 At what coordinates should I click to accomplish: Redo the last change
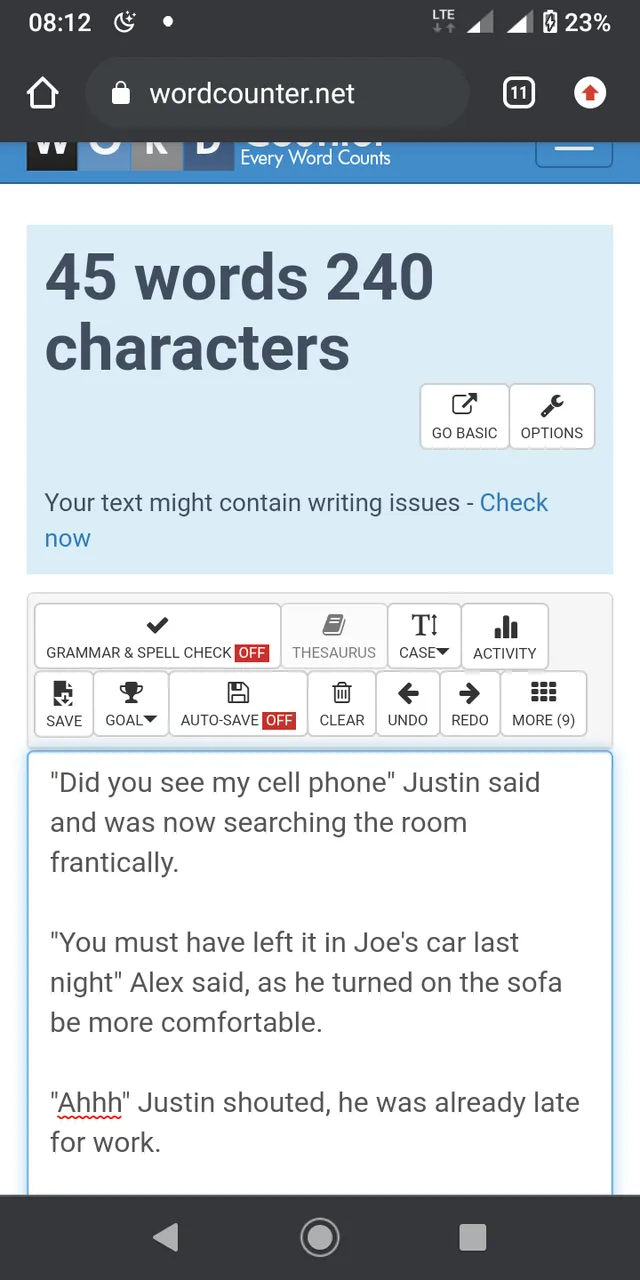click(470, 704)
